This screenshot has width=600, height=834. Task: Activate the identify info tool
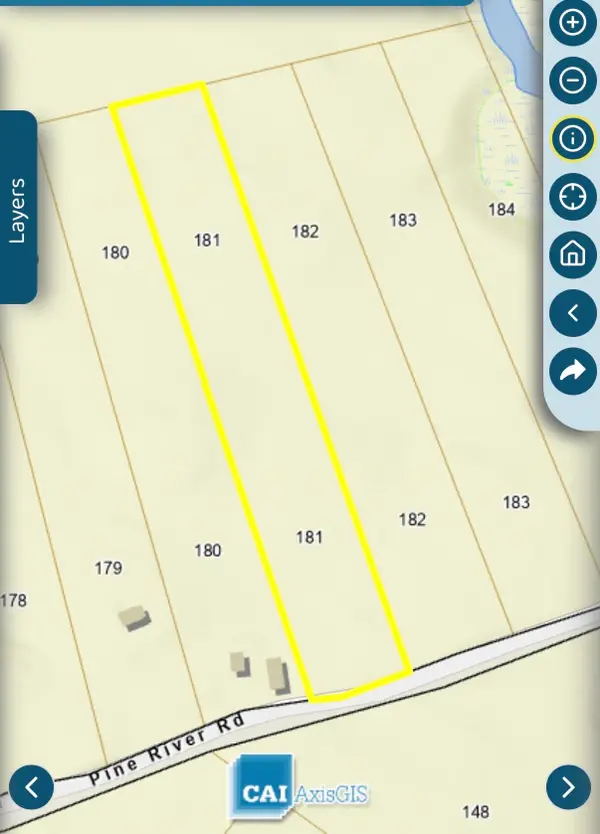(x=573, y=139)
